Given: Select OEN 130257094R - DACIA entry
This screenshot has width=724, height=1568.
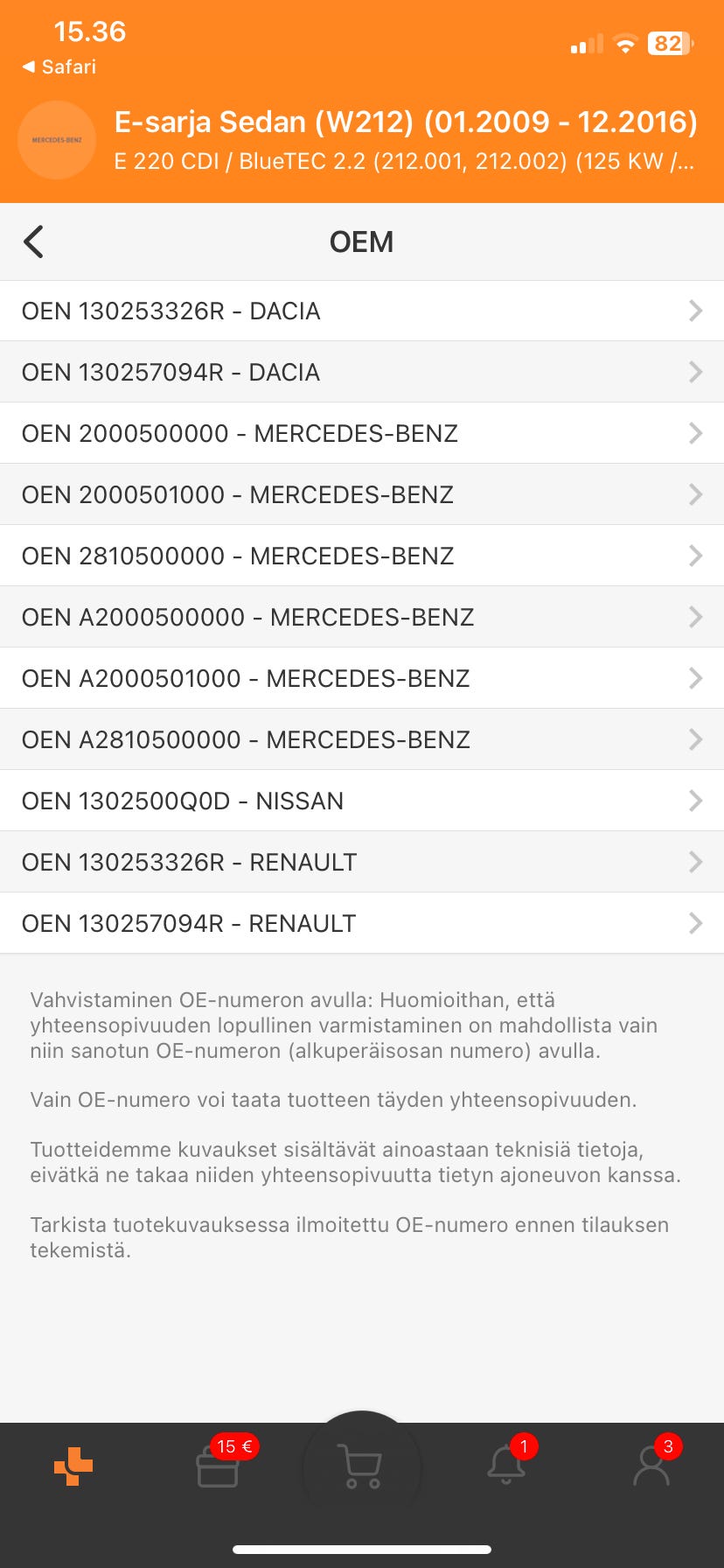Looking at the screenshot, I should [362, 372].
